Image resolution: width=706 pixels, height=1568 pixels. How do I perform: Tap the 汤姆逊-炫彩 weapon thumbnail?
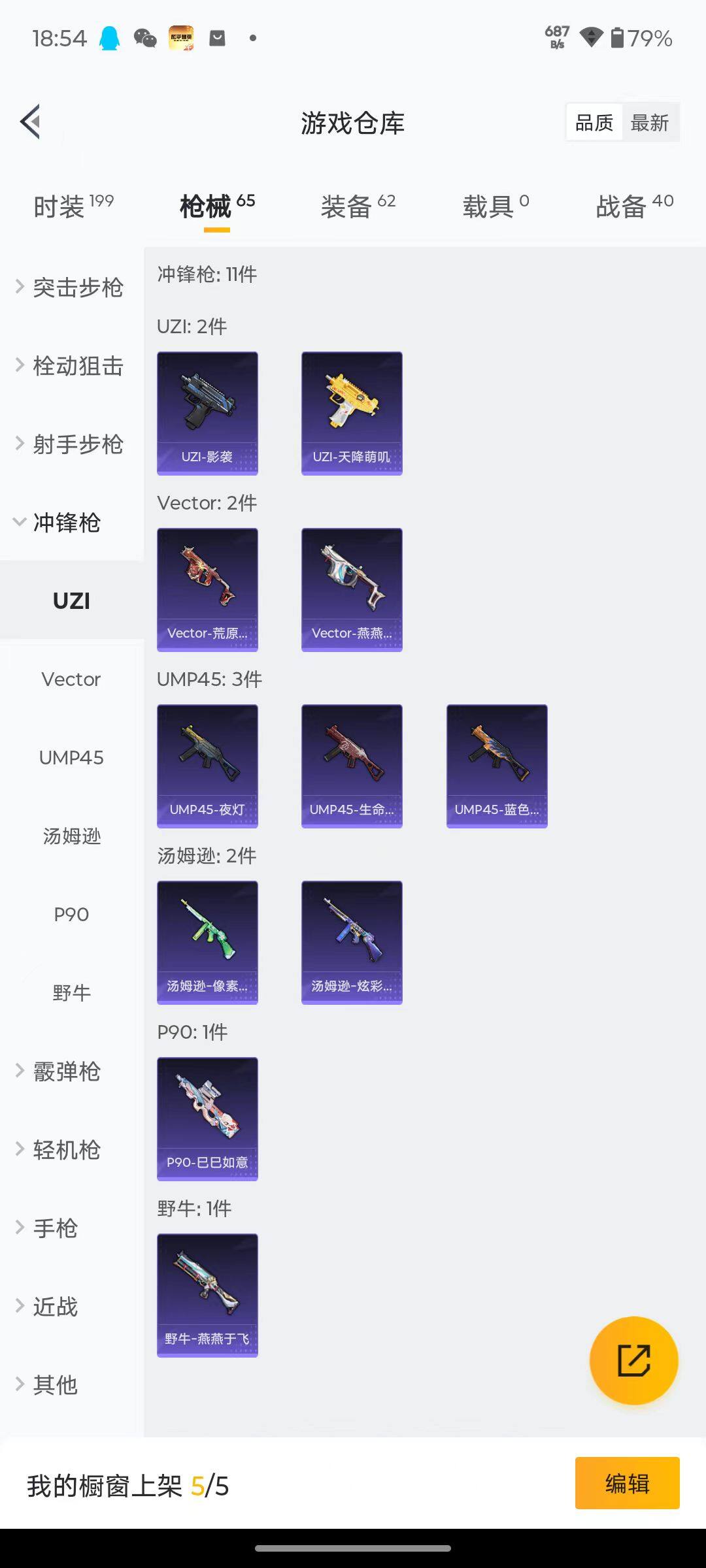(352, 942)
